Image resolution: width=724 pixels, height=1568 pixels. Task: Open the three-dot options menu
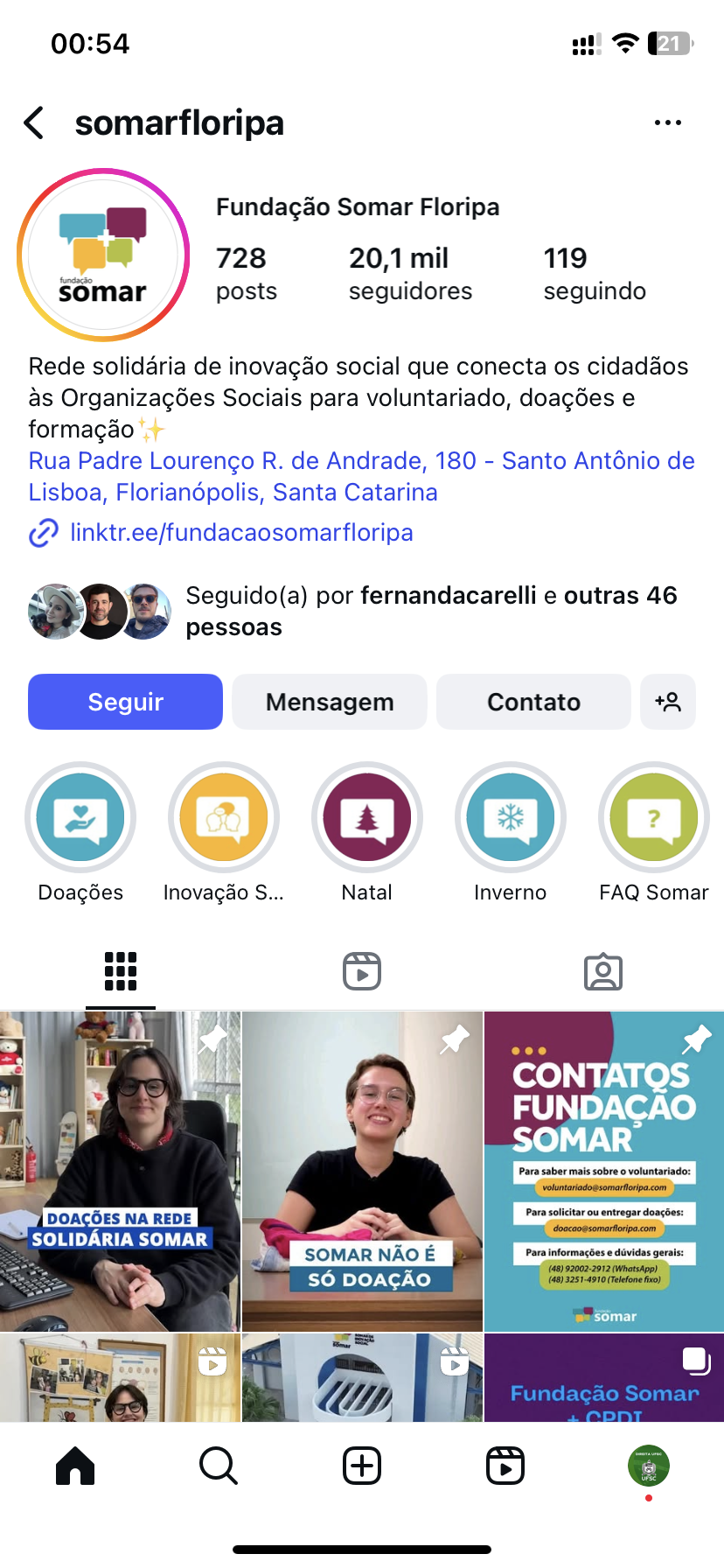pos(667,123)
